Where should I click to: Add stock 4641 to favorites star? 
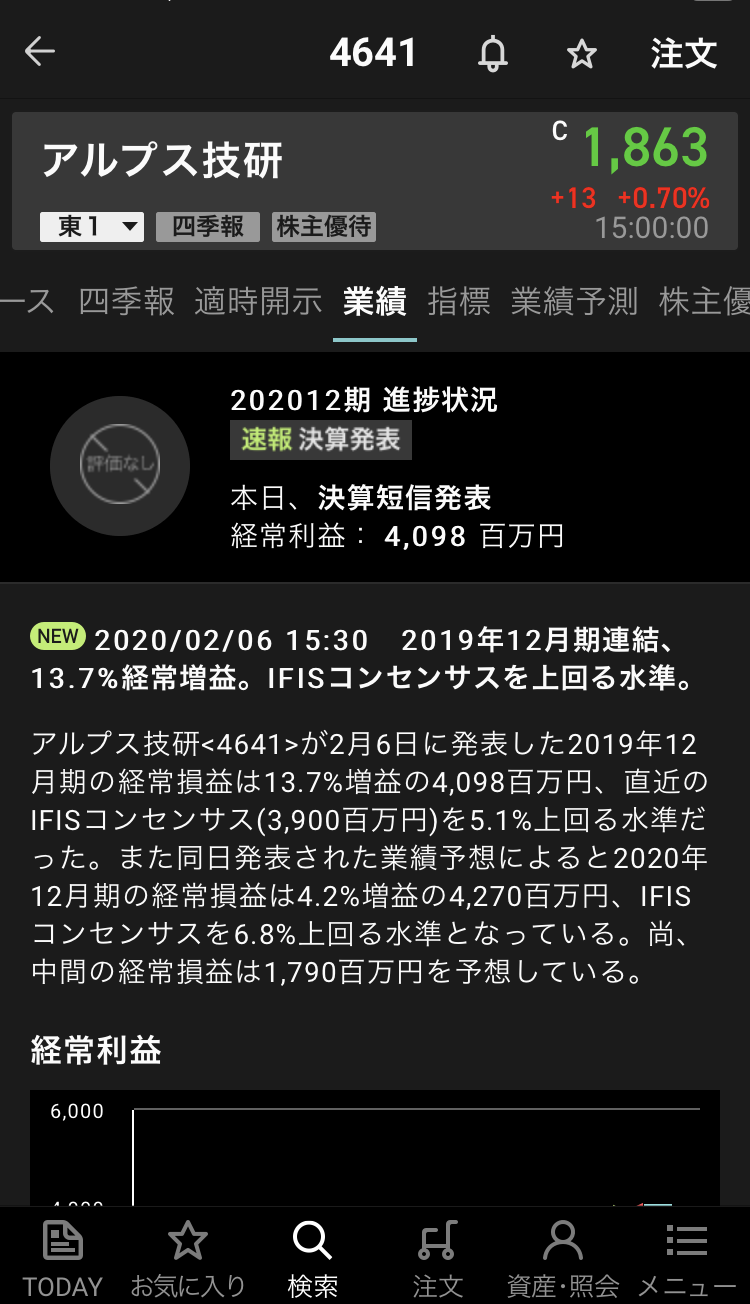click(x=581, y=54)
